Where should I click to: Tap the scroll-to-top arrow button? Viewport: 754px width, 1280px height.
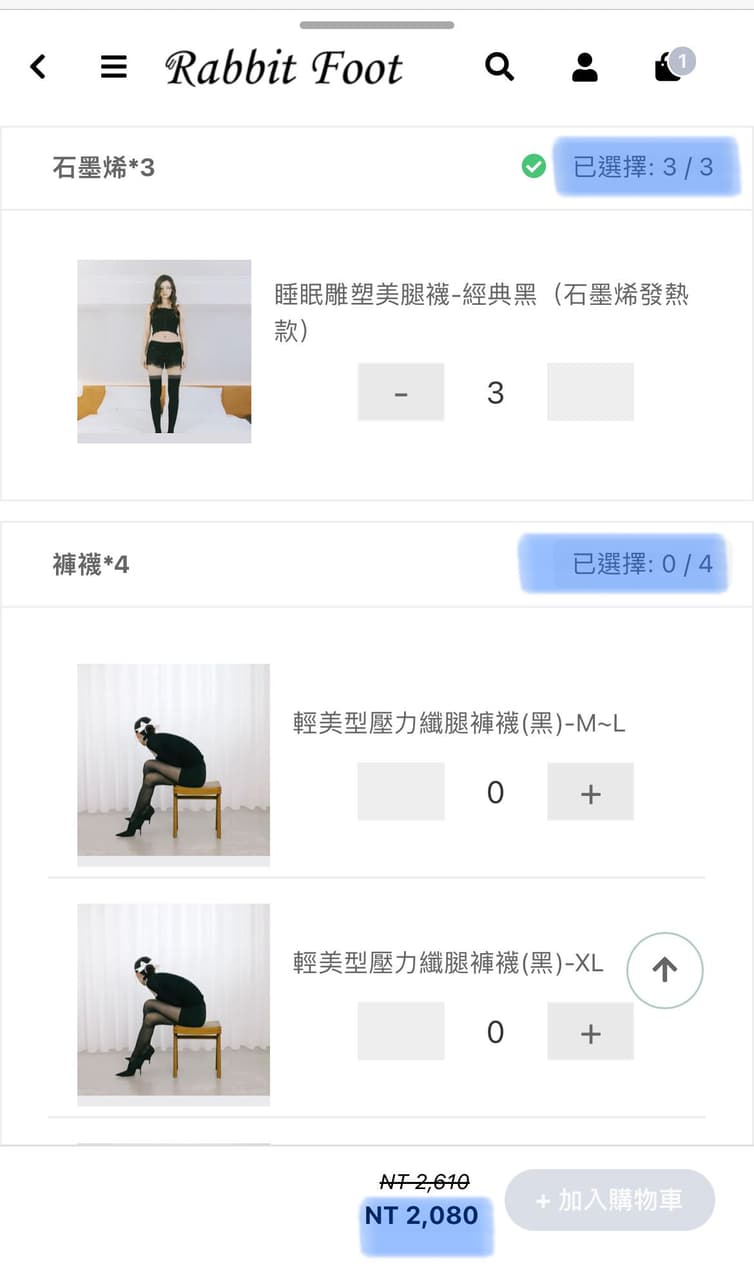click(664, 970)
